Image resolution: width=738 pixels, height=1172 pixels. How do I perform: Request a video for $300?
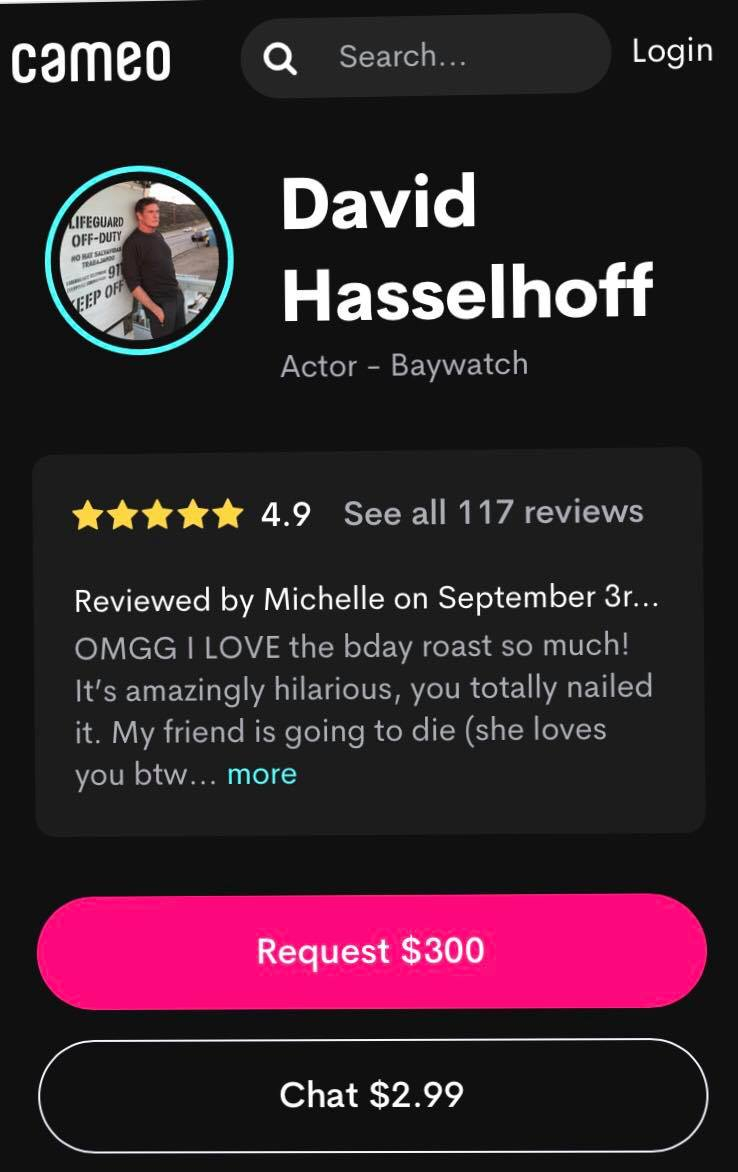click(x=372, y=951)
